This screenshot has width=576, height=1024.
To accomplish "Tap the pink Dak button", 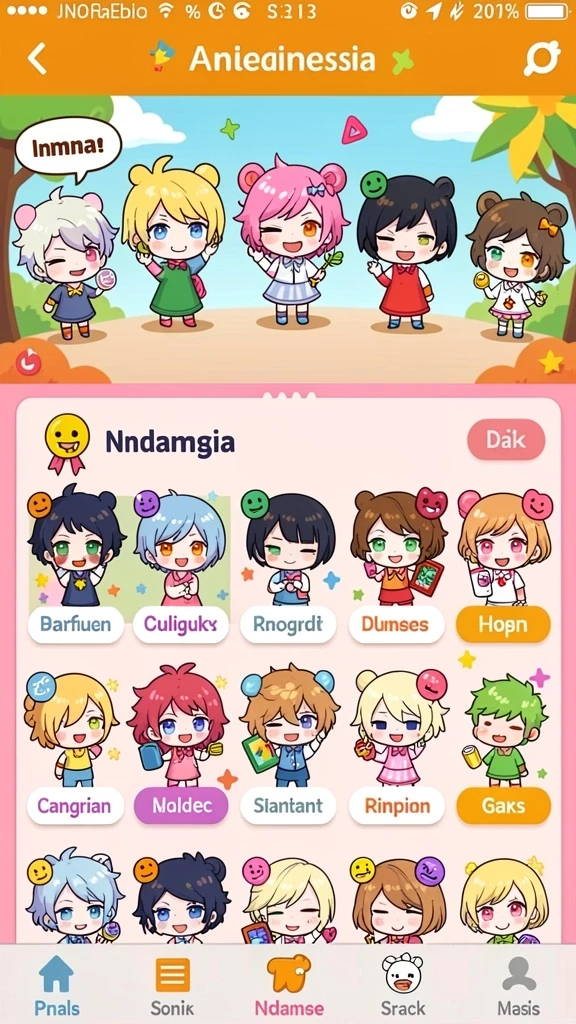I will (506, 440).
